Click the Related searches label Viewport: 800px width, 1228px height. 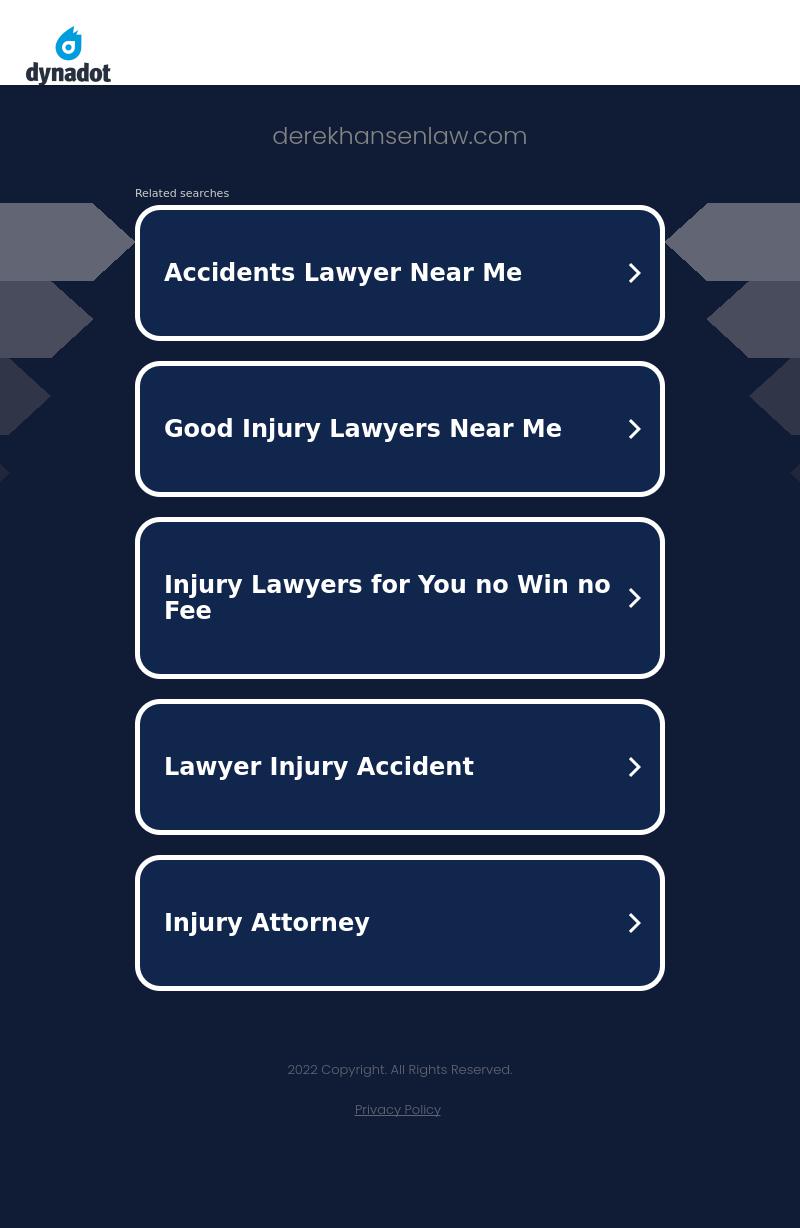(x=182, y=193)
